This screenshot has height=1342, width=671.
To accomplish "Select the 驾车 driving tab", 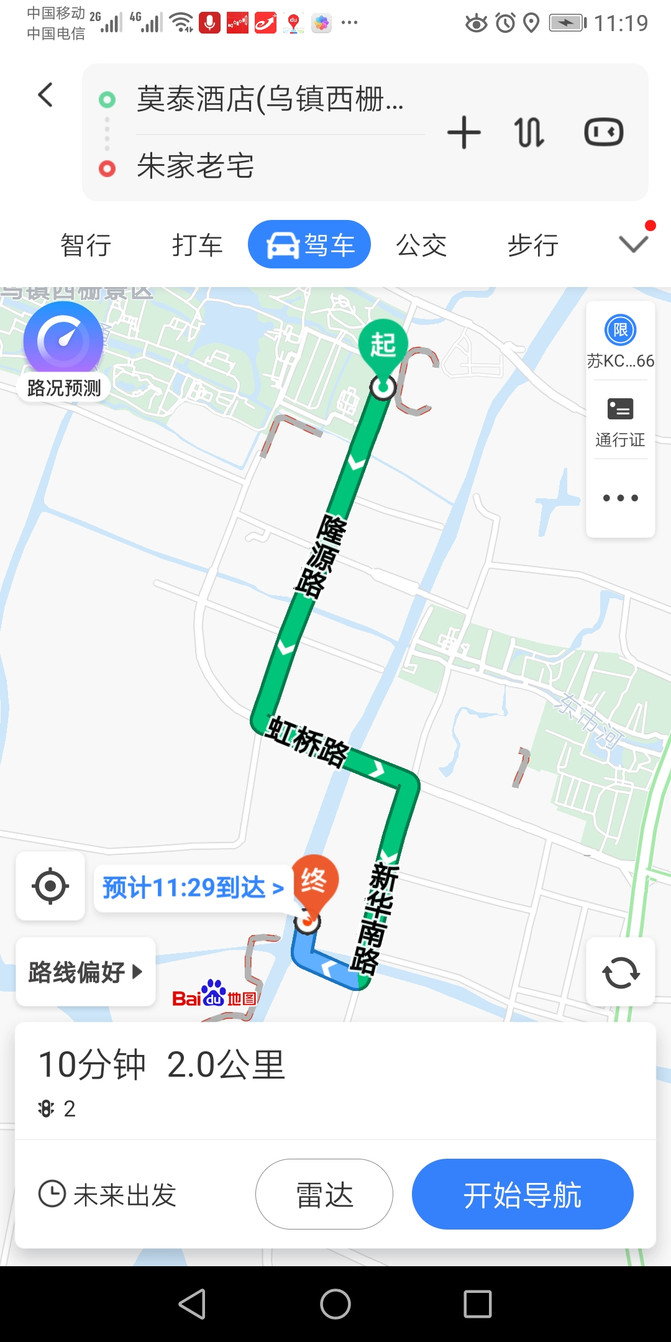I will coord(309,245).
